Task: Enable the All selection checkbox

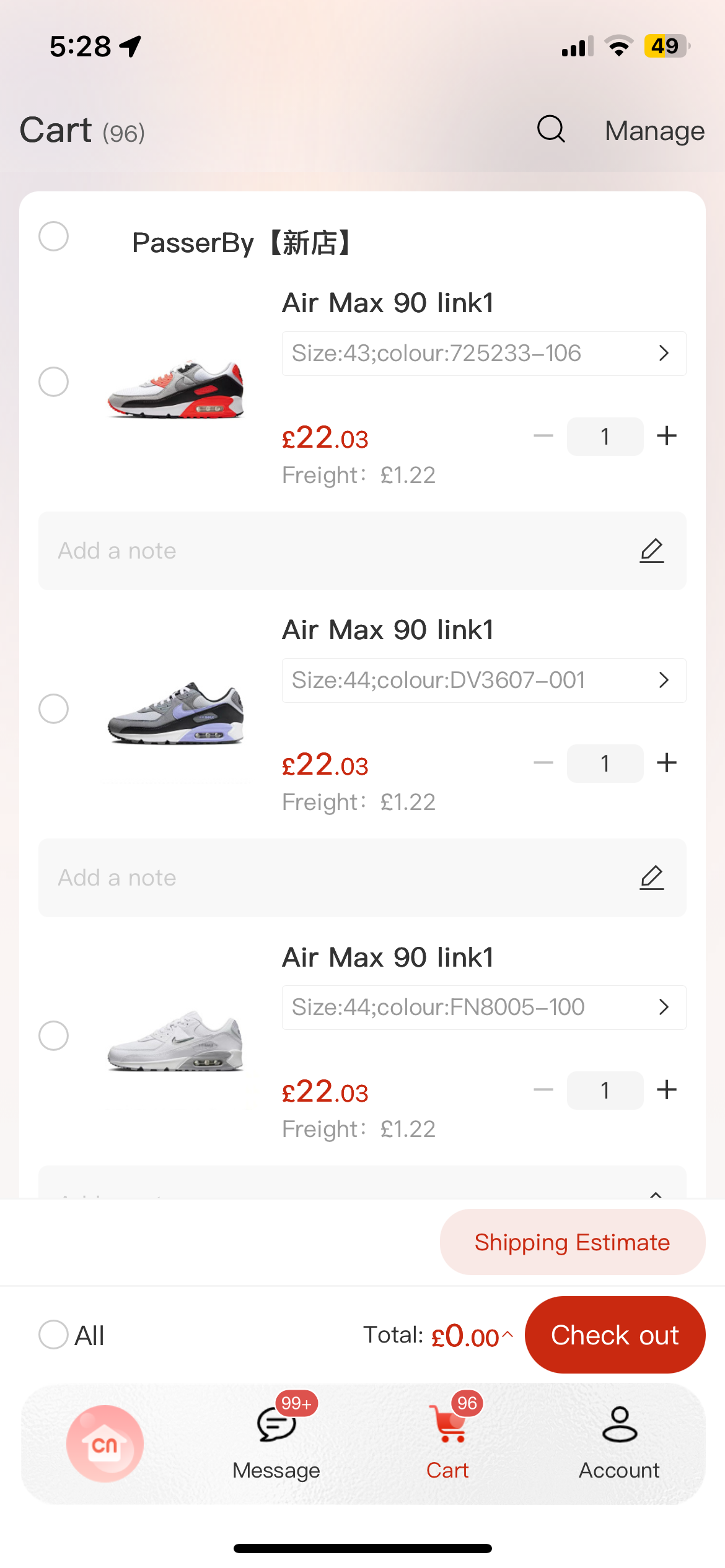Action: [x=53, y=1335]
